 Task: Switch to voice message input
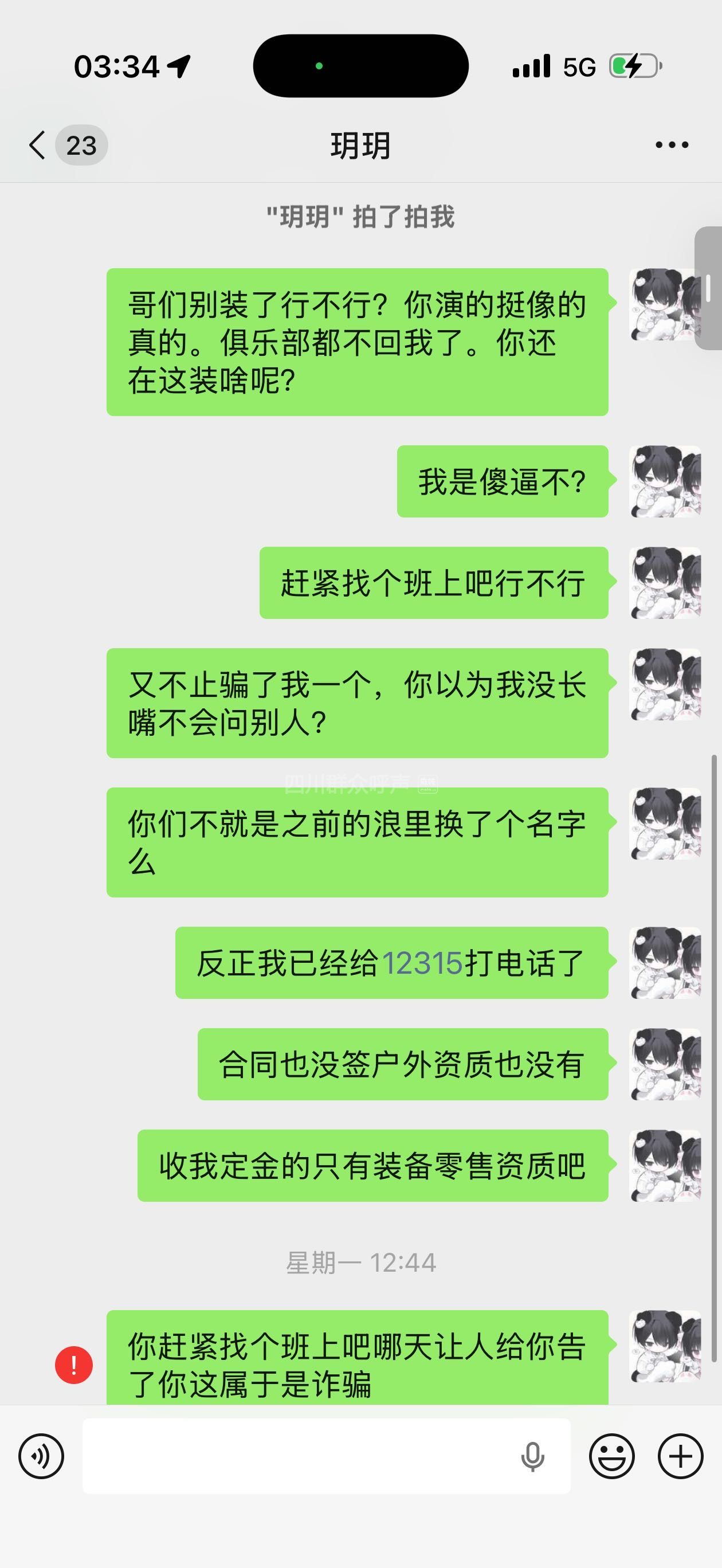[x=41, y=1456]
